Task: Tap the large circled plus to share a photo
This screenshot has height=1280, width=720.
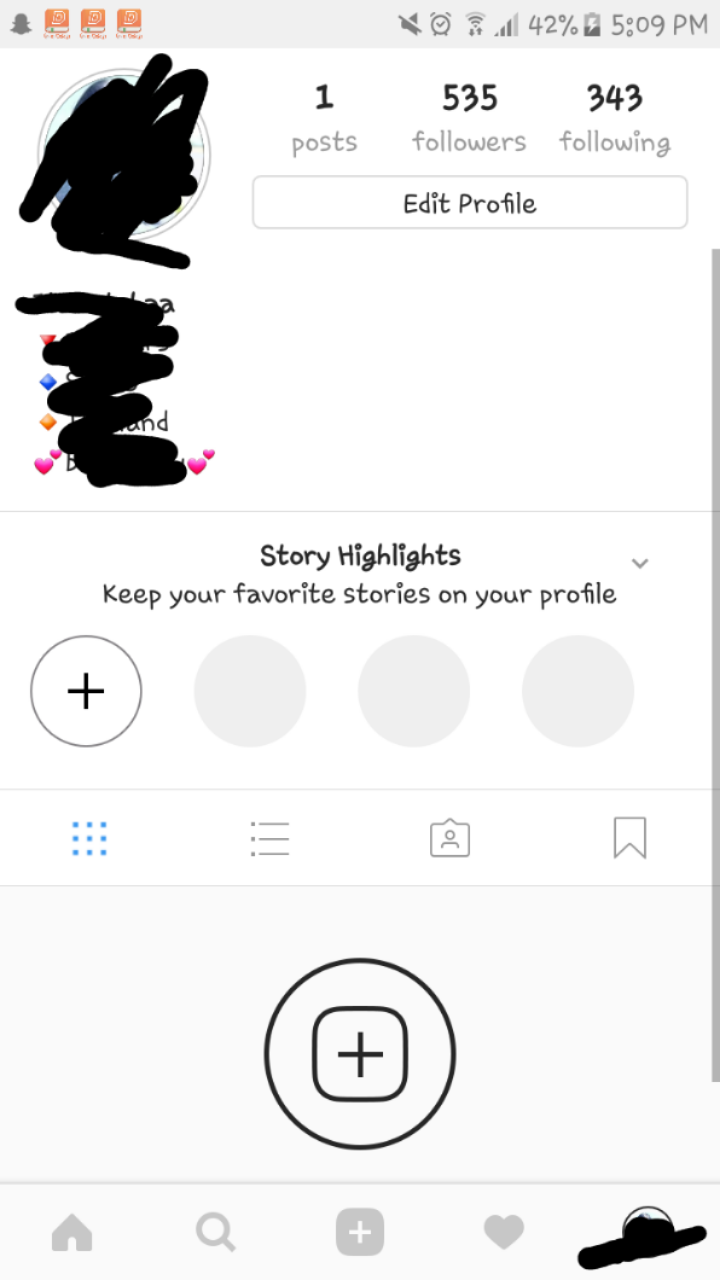Action: coord(360,1054)
